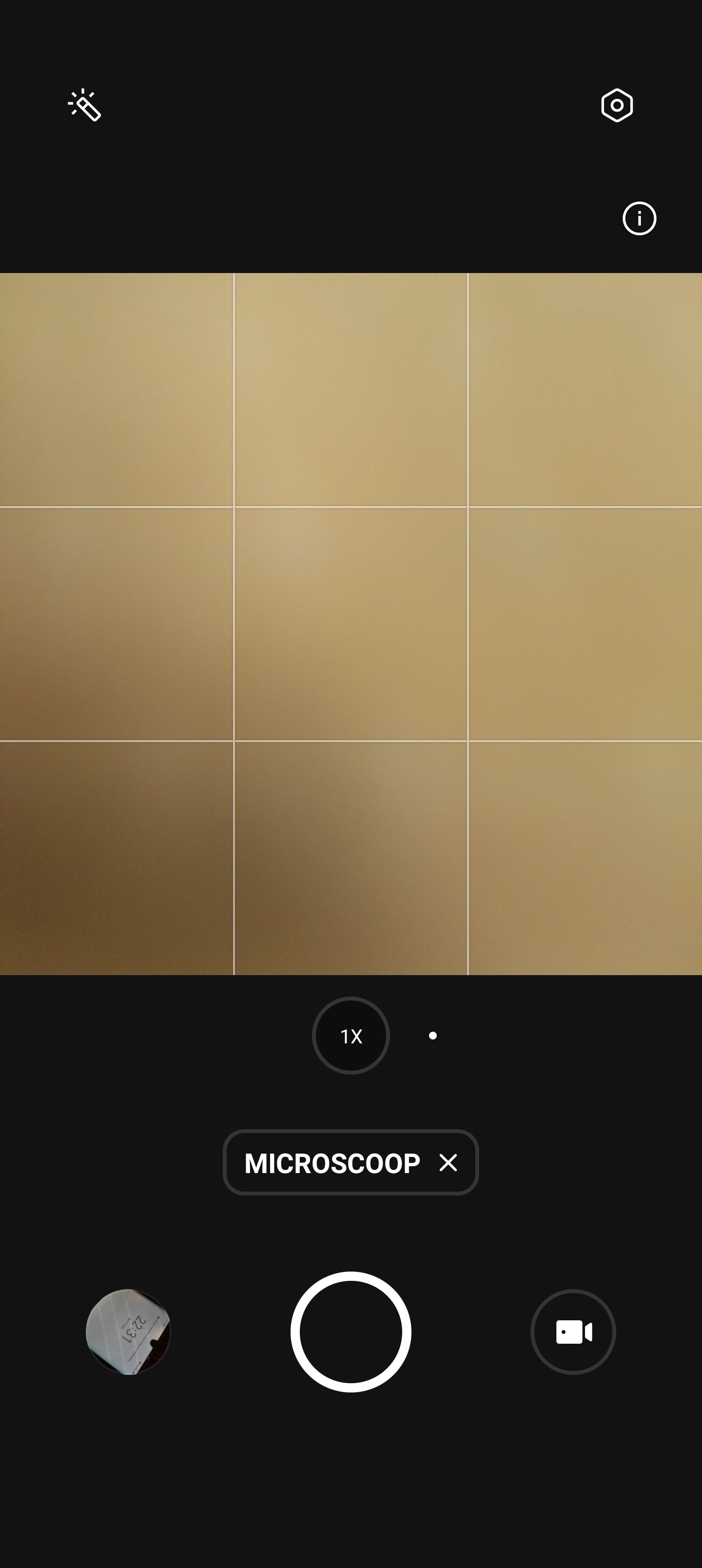Switch to video recording
Image resolution: width=702 pixels, height=1568 pixels.
tap(573, 1332)
